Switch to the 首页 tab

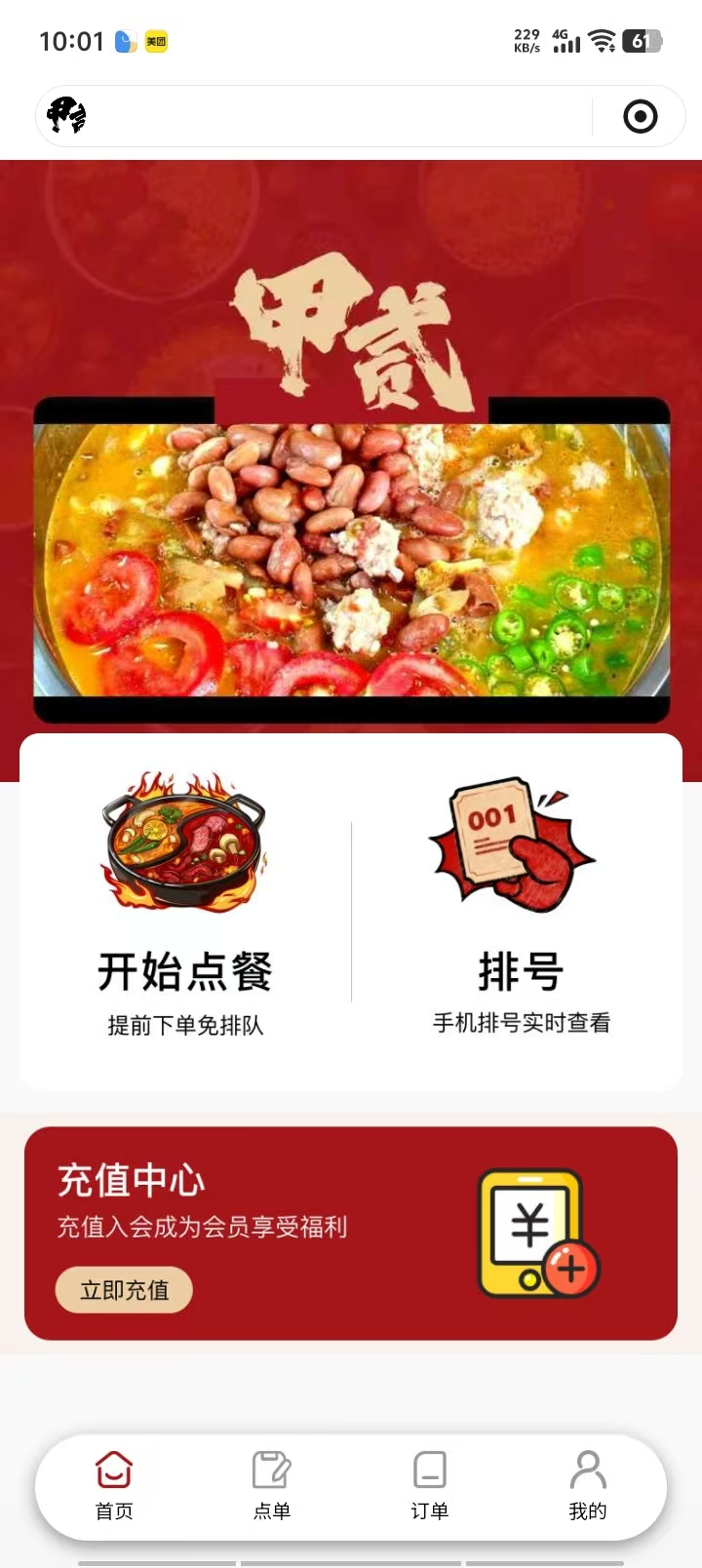pyautogui.click(x=114, y=1486)
